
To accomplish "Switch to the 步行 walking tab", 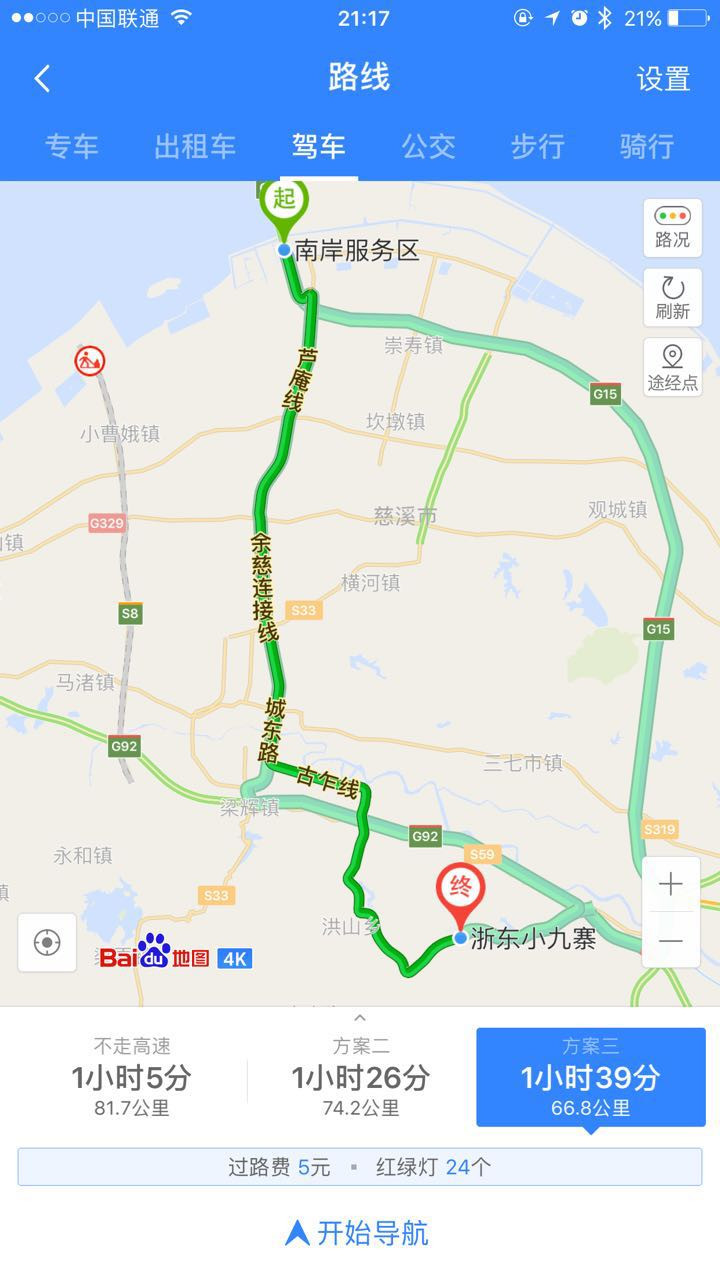I will pyautogui.click(x=538, y=146).
